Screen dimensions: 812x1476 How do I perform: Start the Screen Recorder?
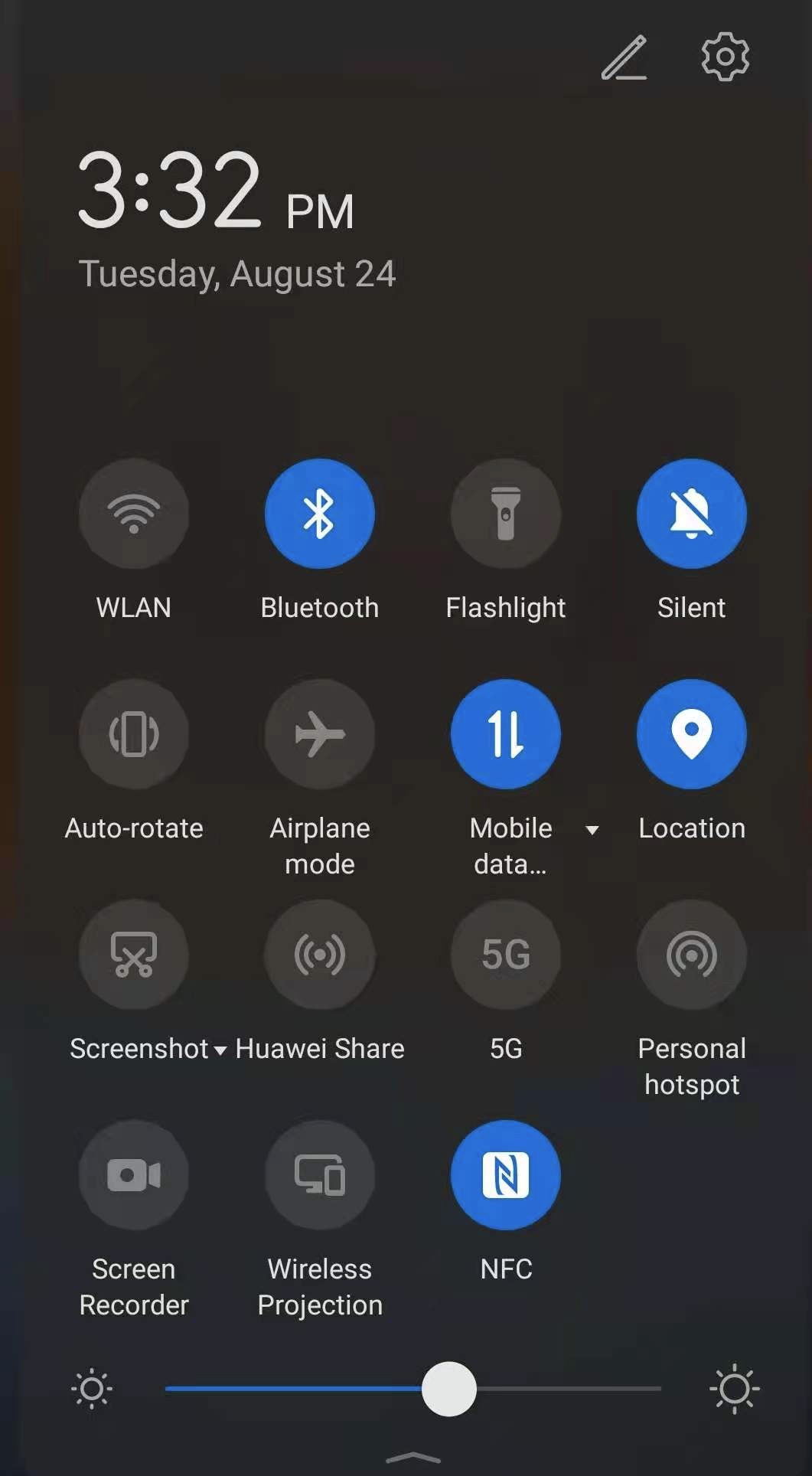tap(134, 1175)
